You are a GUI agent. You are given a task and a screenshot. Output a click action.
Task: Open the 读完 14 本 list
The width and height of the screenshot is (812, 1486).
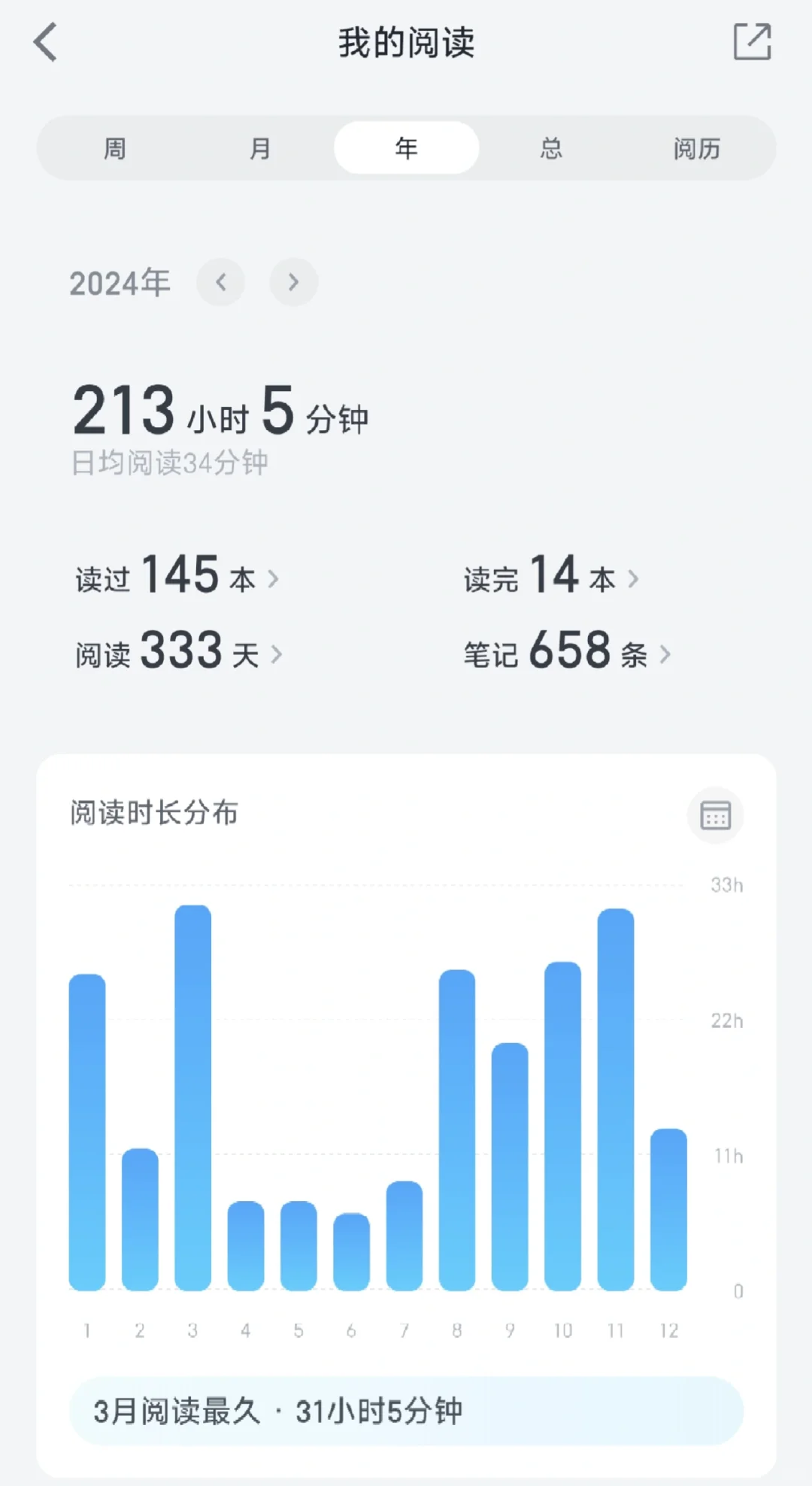click(x=551, y=577)
